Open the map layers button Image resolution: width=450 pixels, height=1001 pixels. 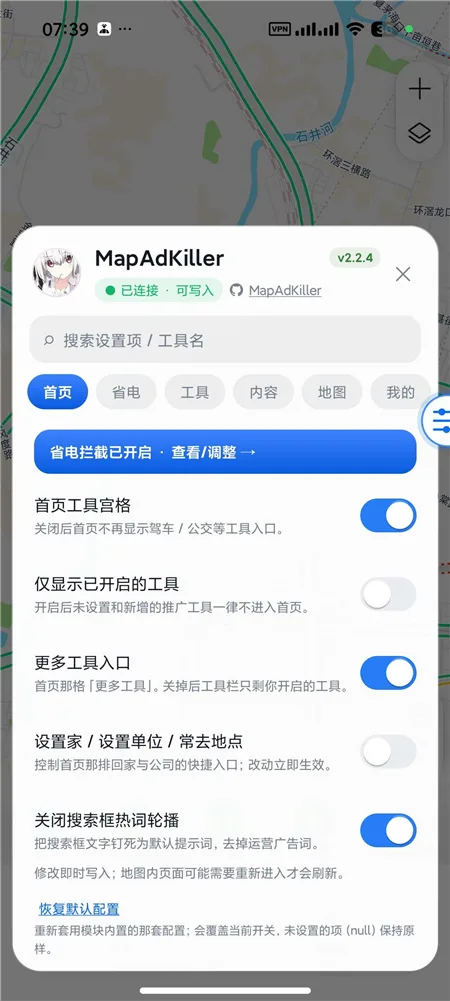(x=419, y=133)
